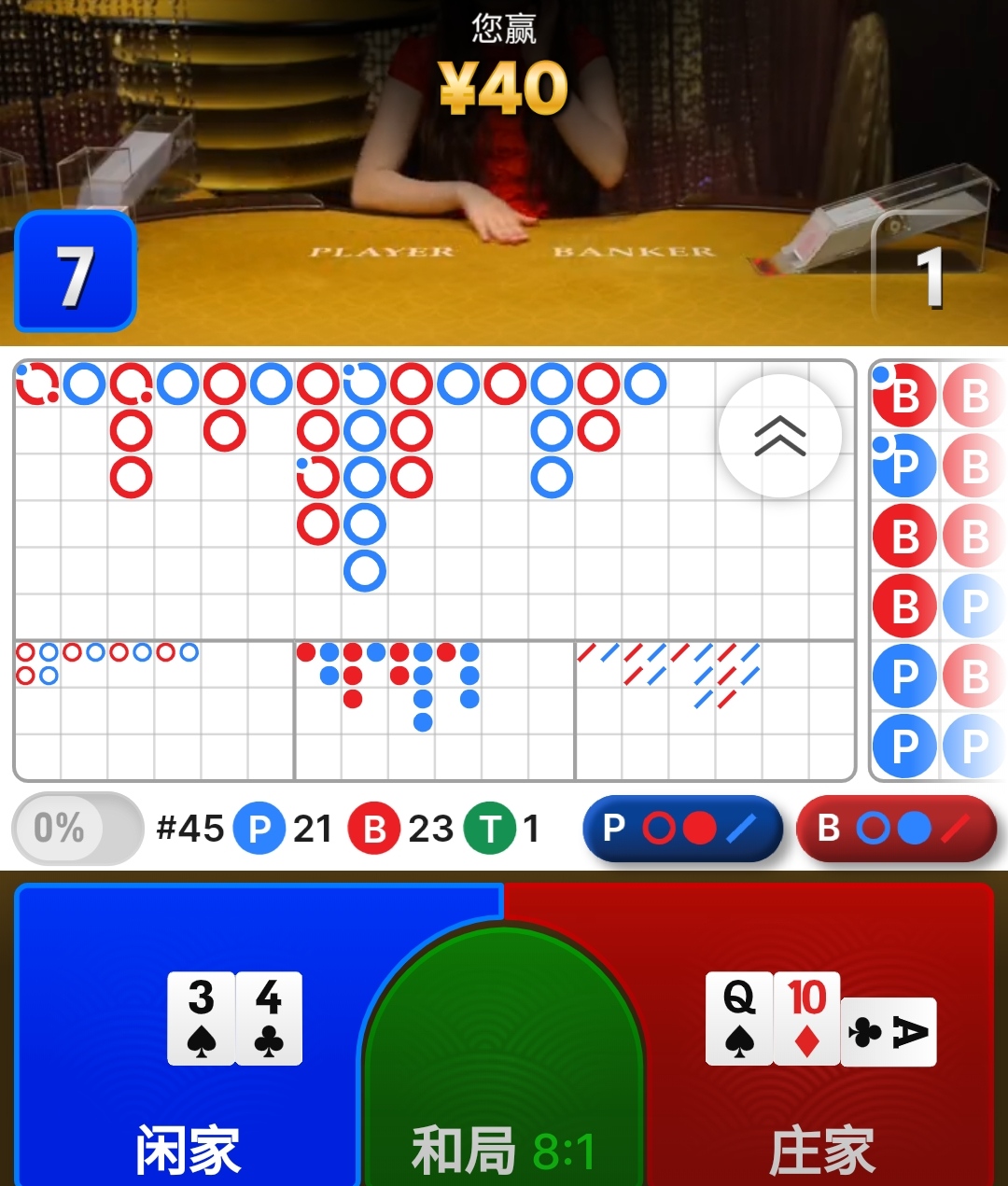Collapse the roadmap with the double-chevron button
Image resolution: width=1008 pixels, height=1186 pixels.
(780, 436)
